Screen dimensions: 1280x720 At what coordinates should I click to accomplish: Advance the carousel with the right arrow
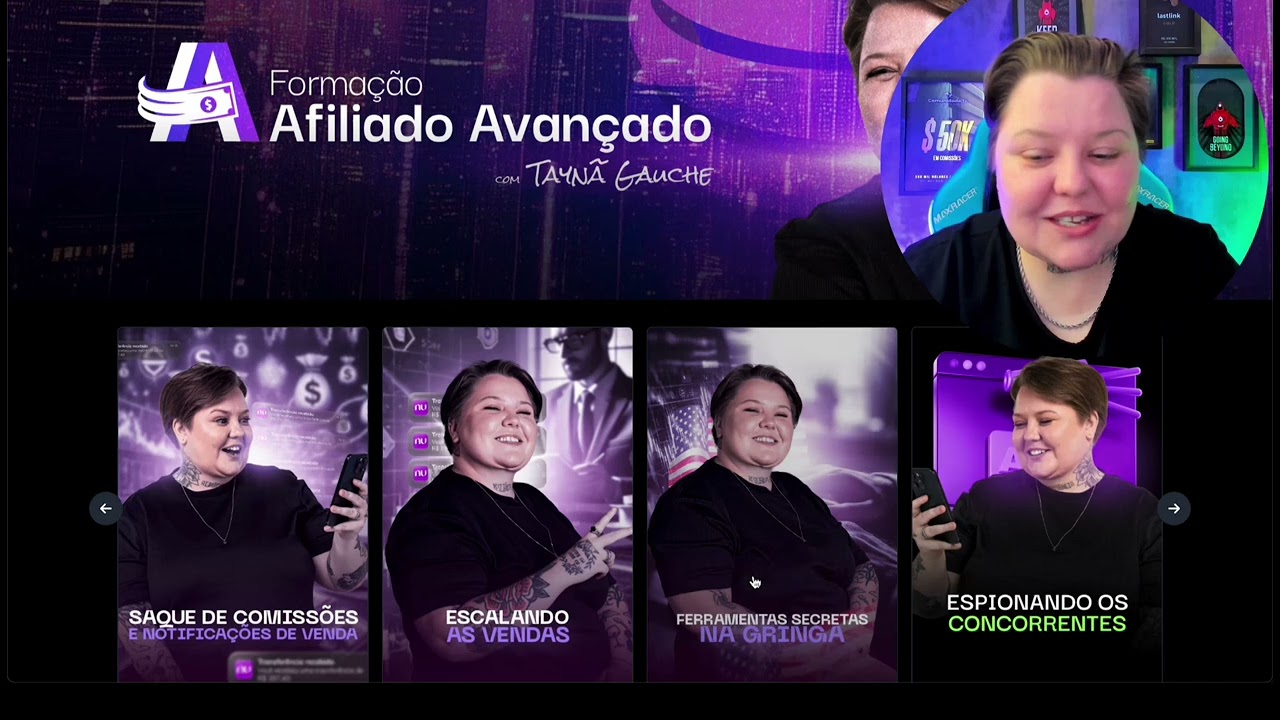click(x=1174, y=509)
